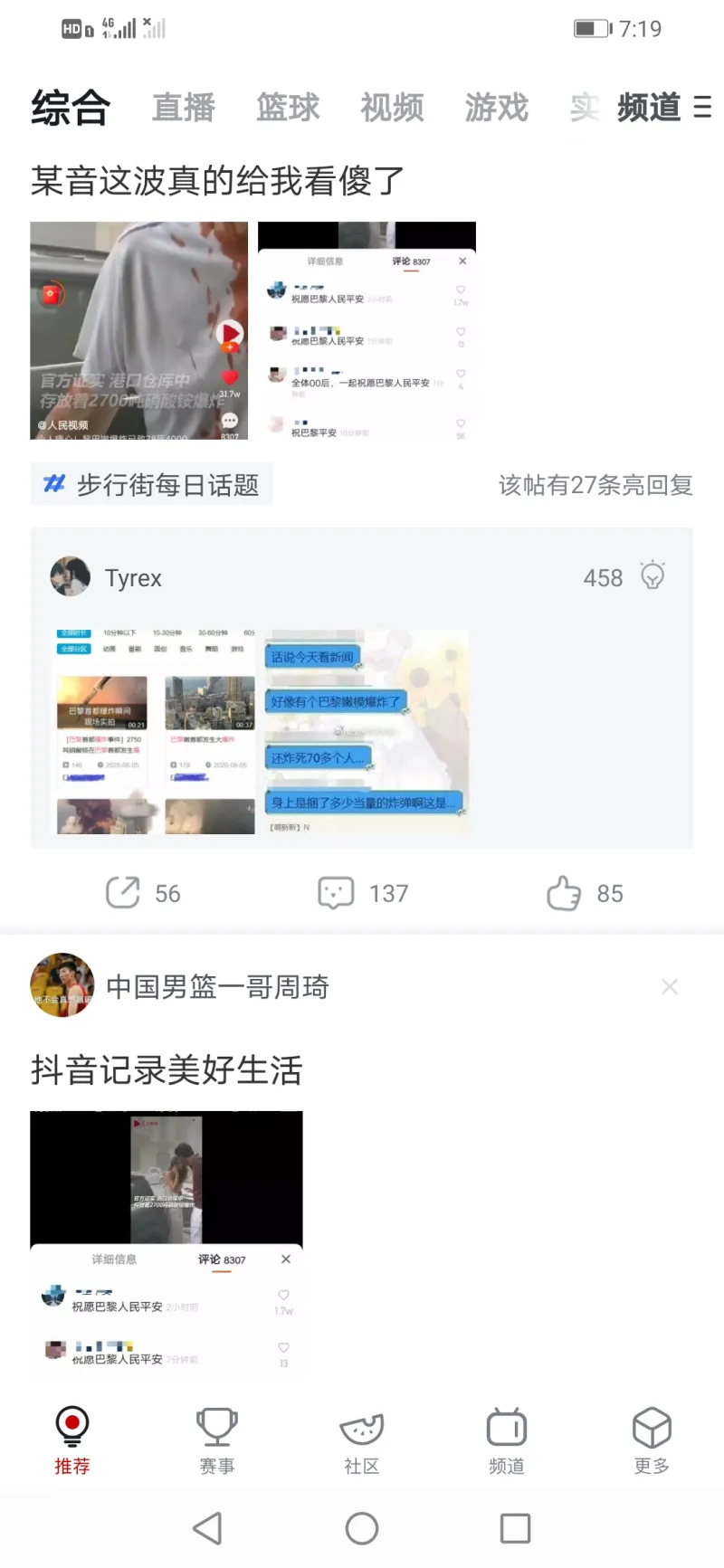Open the 抖音记录美好生活 post image
The image size is (724, 1568).
coord(167,1244)
